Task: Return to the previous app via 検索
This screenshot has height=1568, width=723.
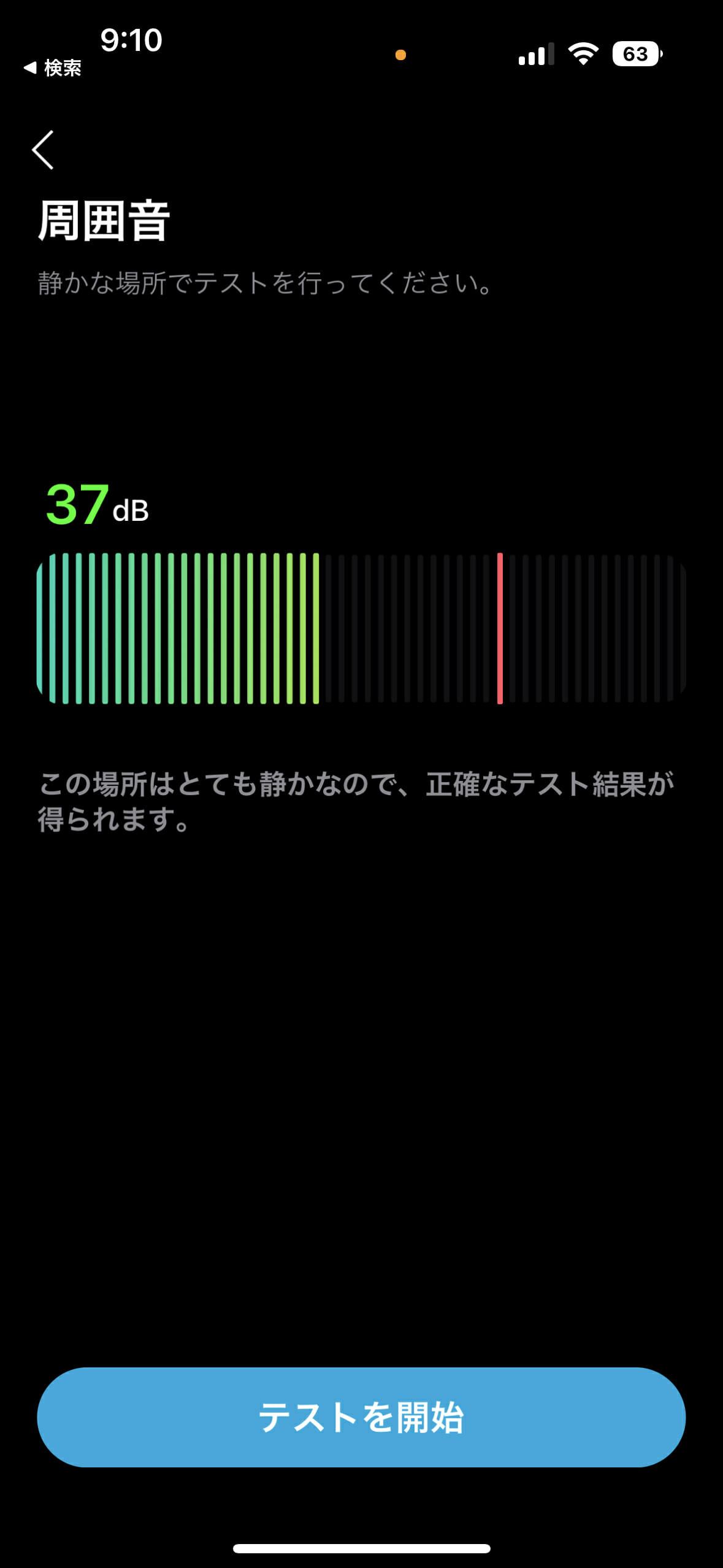Action: tap(52, 68)
